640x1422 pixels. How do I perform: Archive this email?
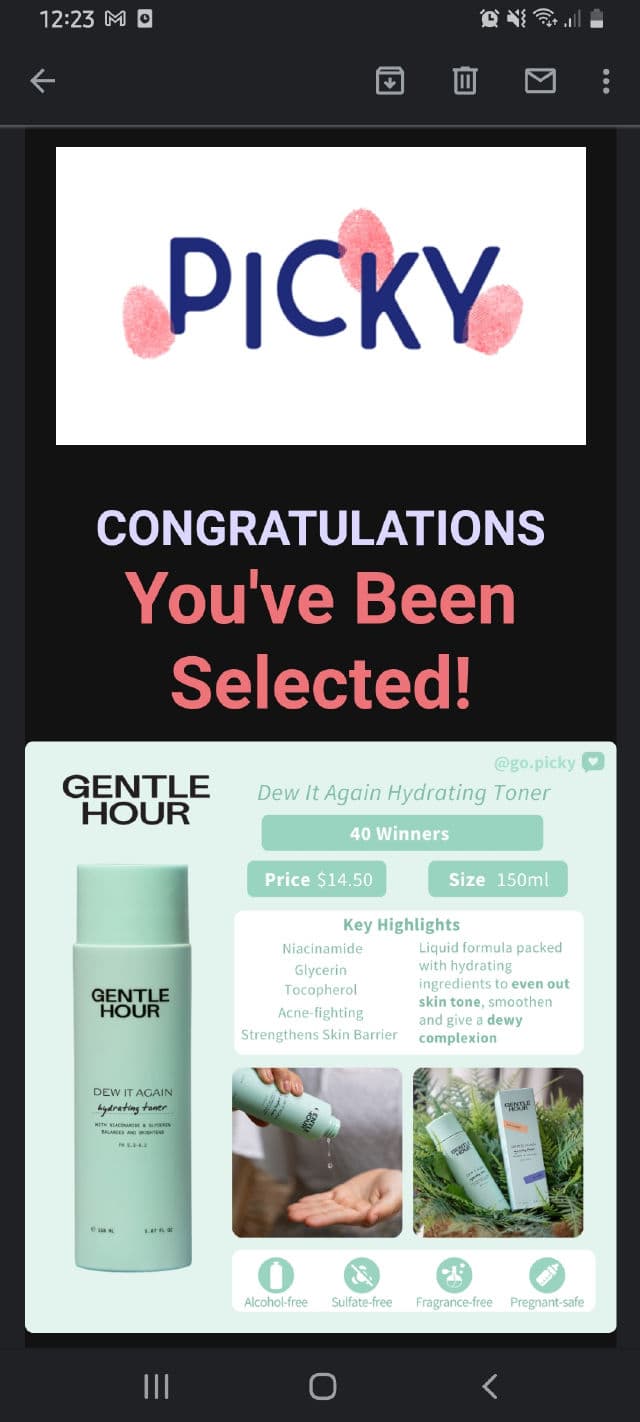[x=390, y=81]
